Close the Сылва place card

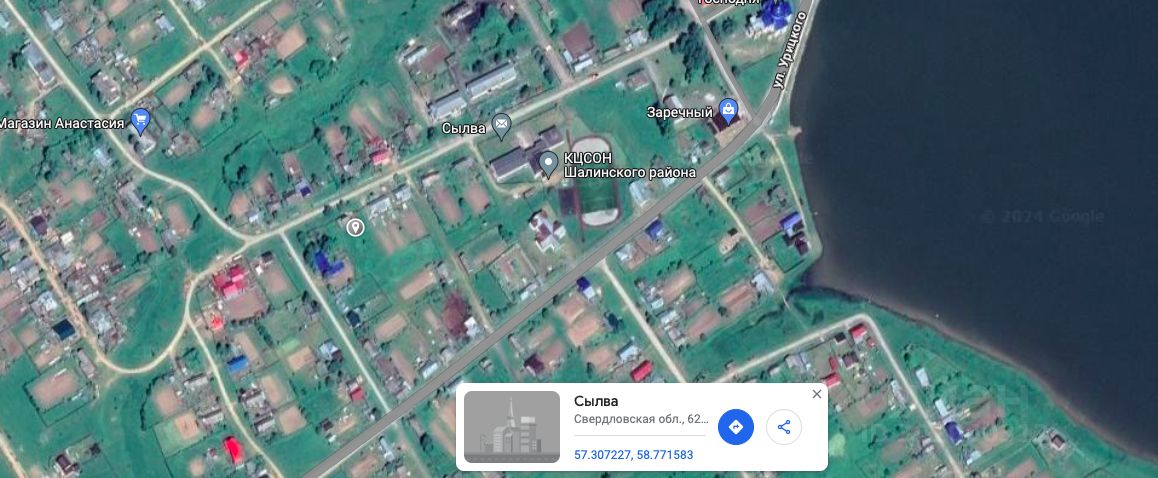(x=816, y=395)
